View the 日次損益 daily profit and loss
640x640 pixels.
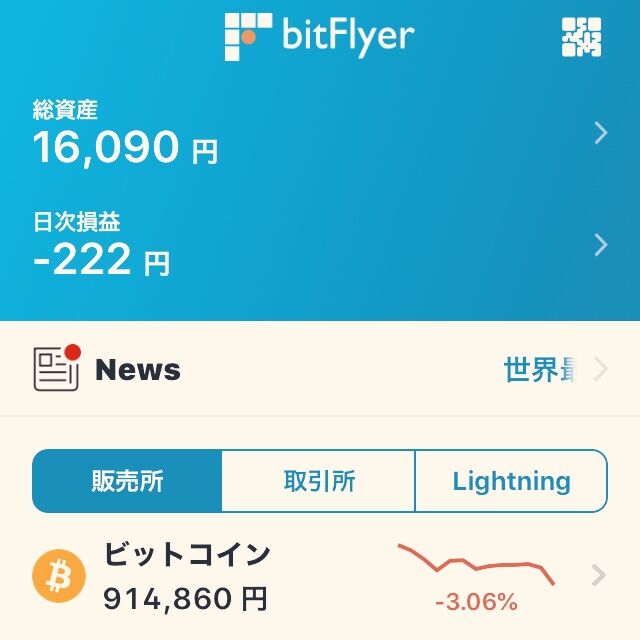click(x=320, y=246)
